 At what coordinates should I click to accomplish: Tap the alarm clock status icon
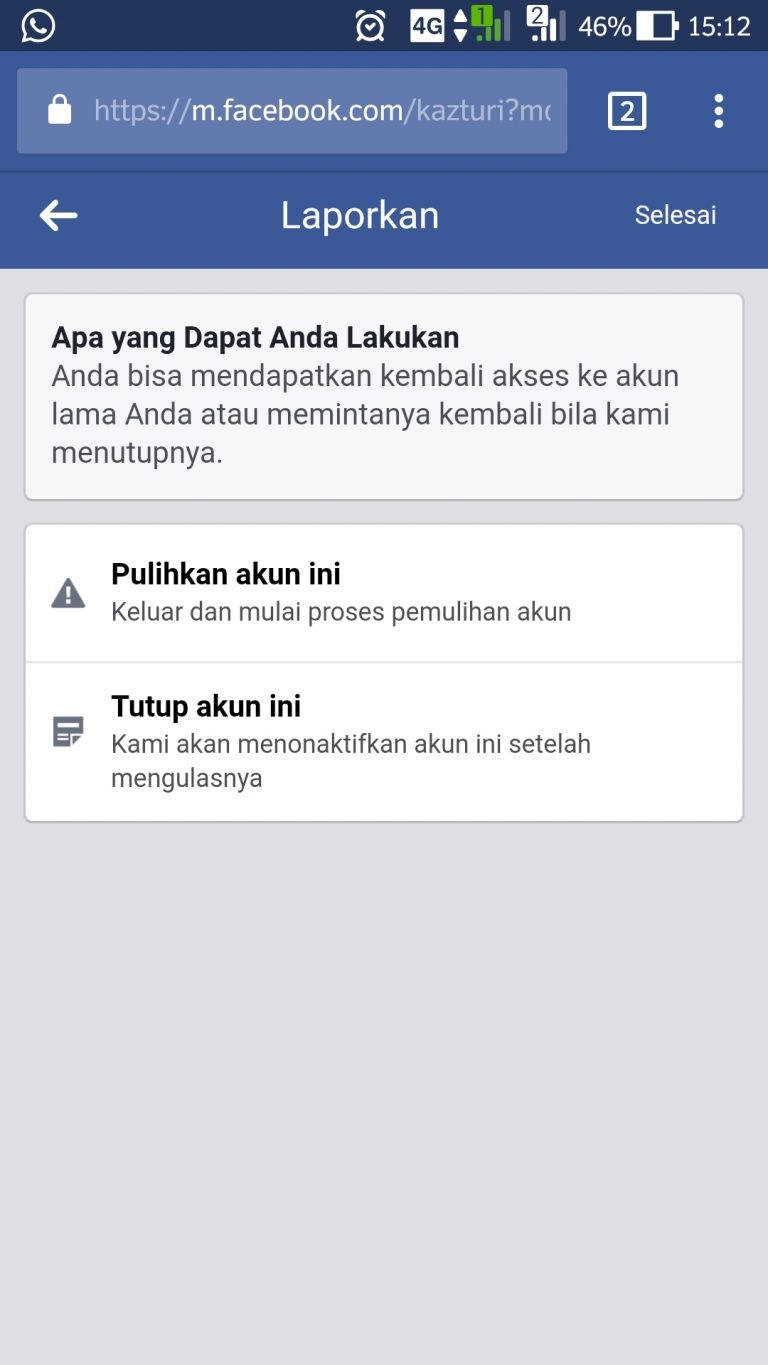click(x=370, y=25)
